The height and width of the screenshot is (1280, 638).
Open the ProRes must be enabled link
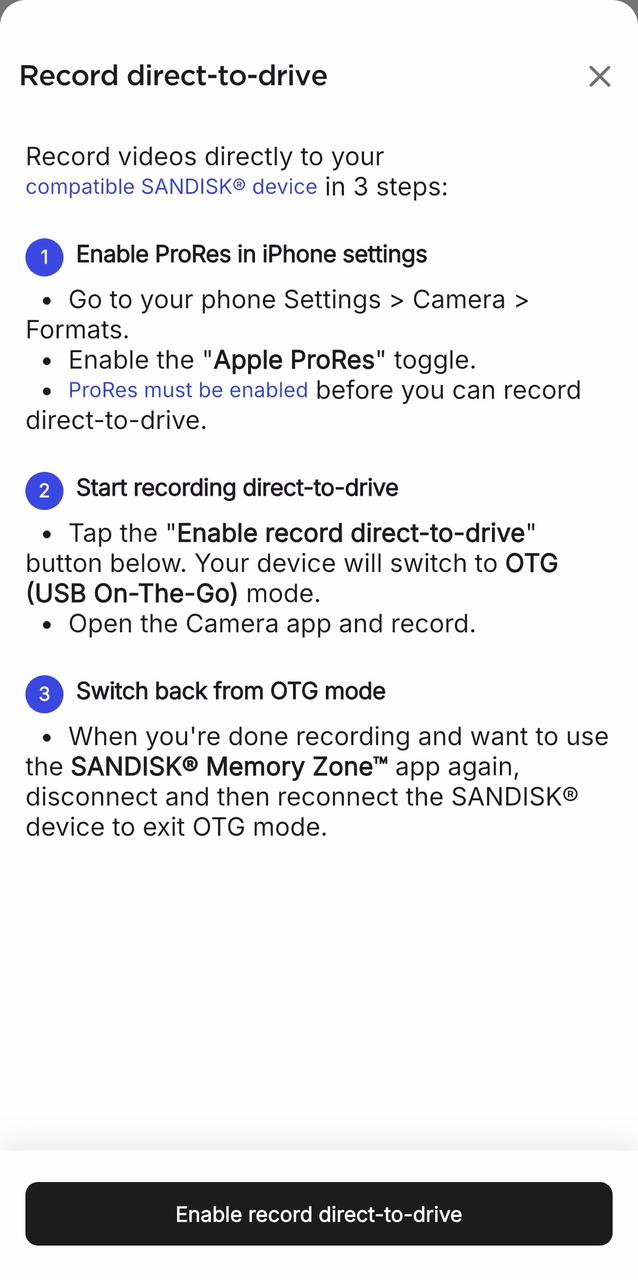point(188,390)
